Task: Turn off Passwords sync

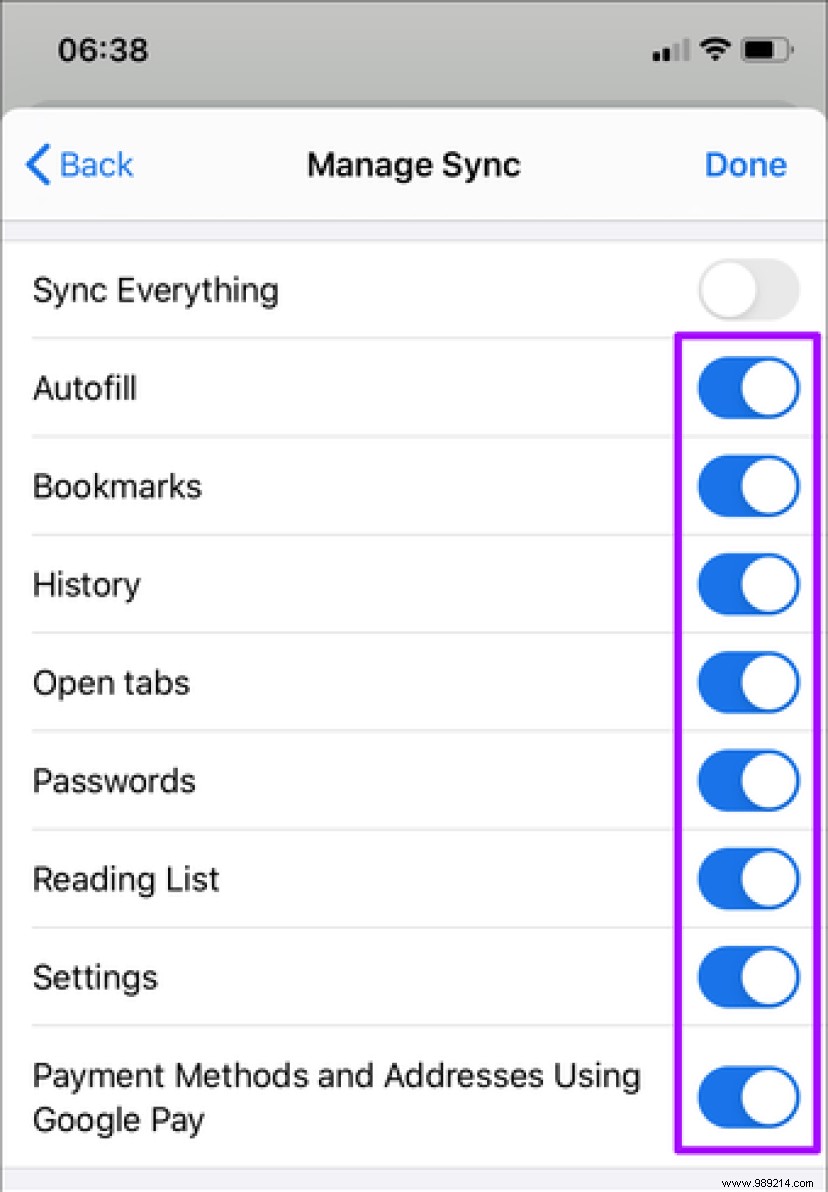Action: click(x=748, y=781)
